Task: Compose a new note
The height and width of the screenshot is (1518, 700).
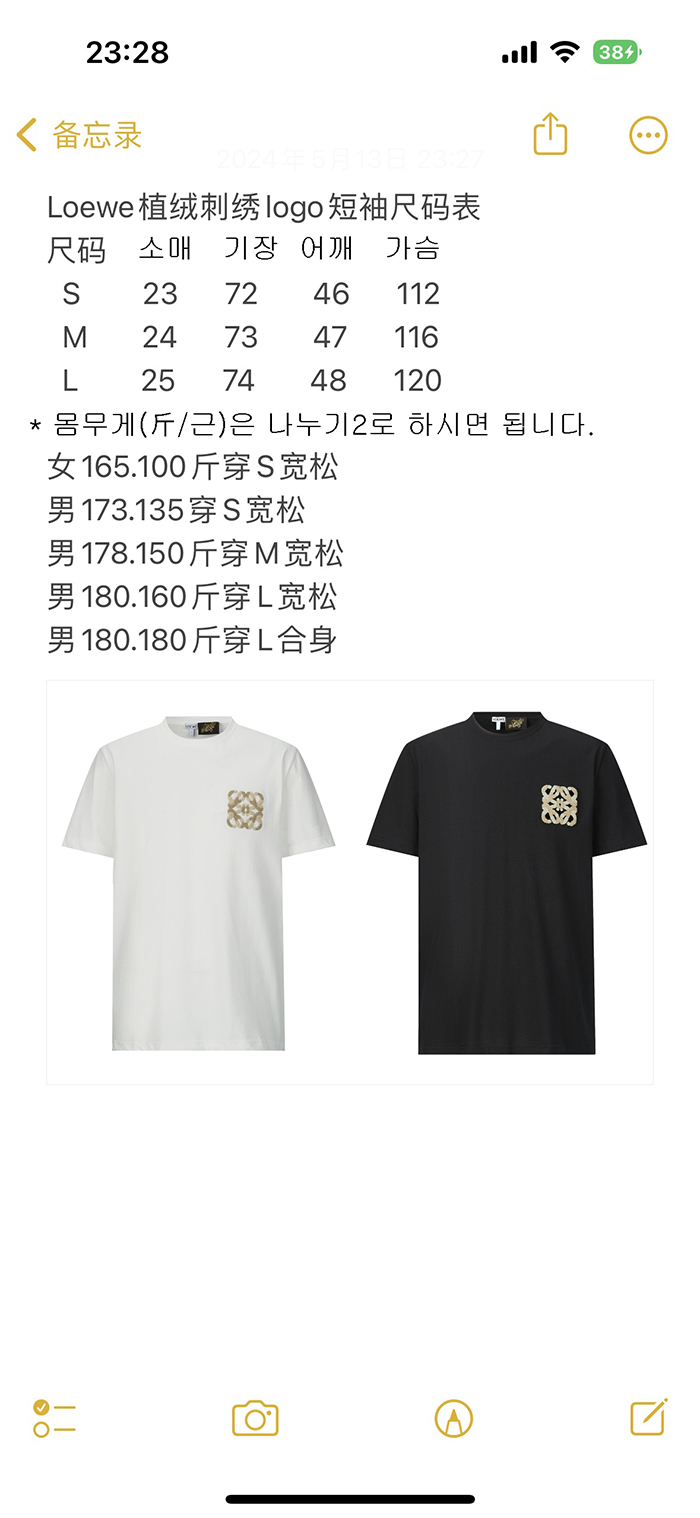Action: (x=649, y=1417)
